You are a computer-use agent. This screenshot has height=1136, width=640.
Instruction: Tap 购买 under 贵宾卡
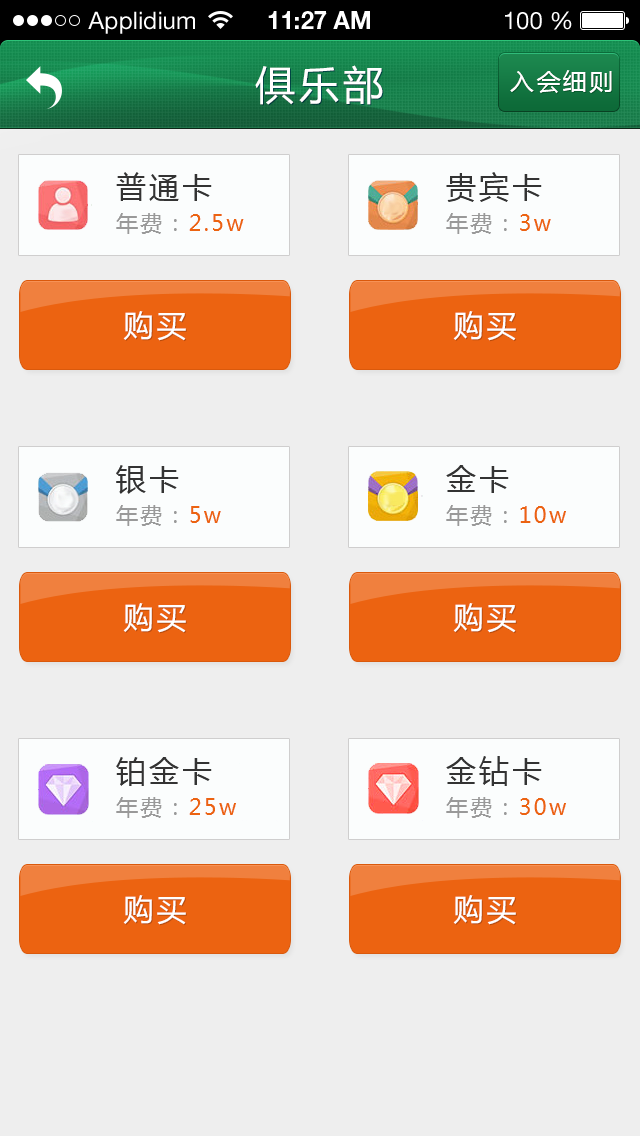[x=485, y=325]
